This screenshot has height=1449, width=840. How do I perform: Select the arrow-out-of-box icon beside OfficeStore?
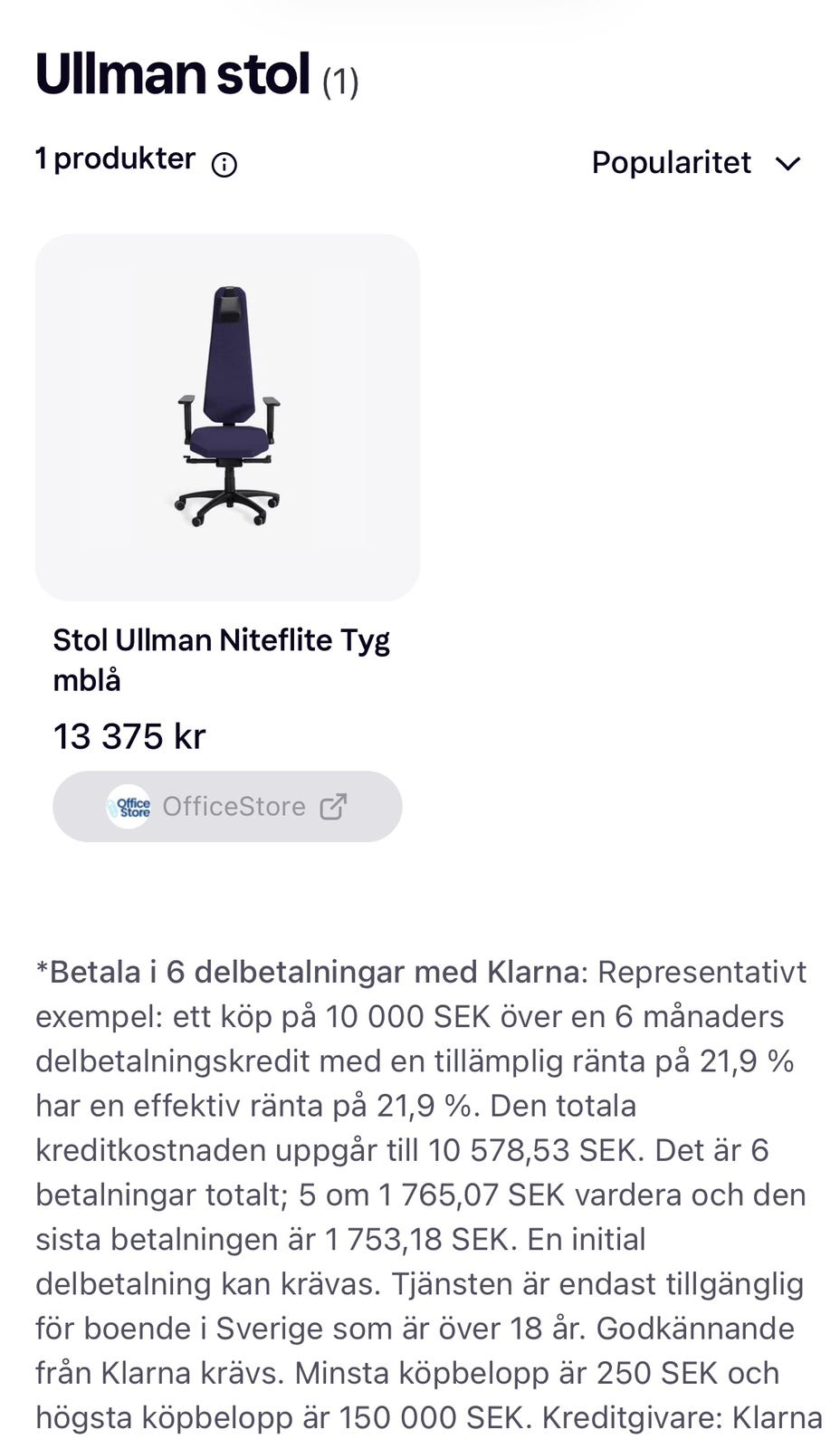pos(331,806)
